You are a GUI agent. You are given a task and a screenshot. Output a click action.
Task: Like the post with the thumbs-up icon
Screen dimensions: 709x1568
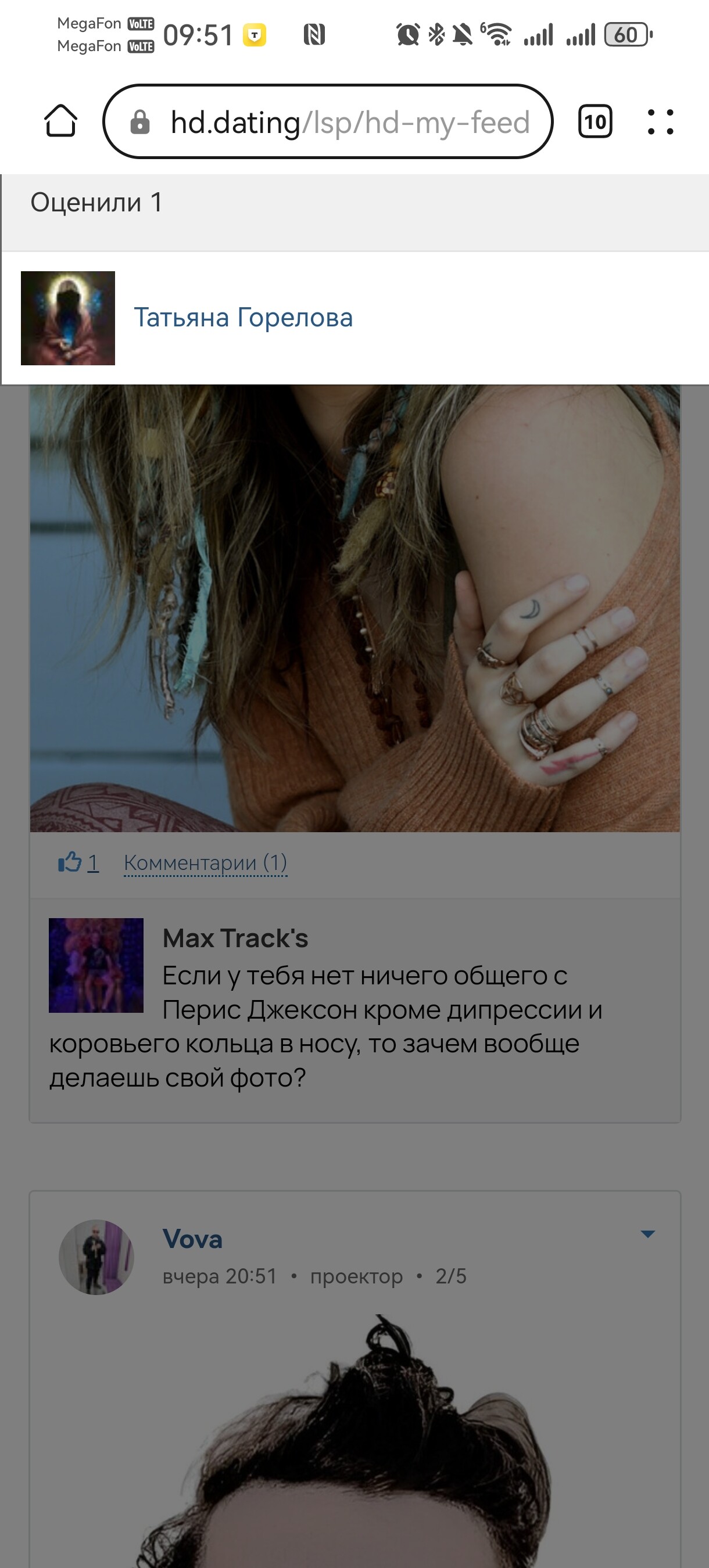click(x=70, y=862)
